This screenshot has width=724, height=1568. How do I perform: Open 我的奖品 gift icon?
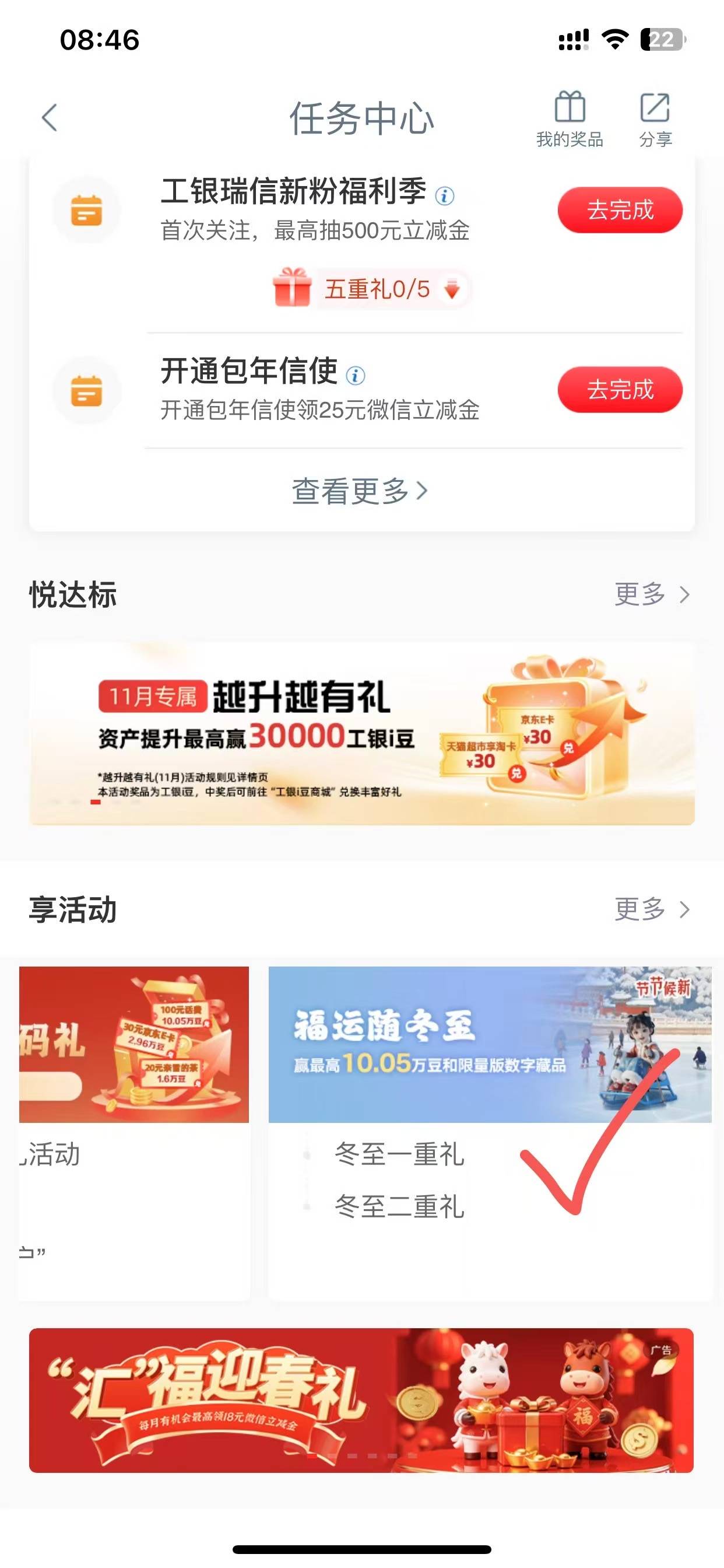point(570,118)
